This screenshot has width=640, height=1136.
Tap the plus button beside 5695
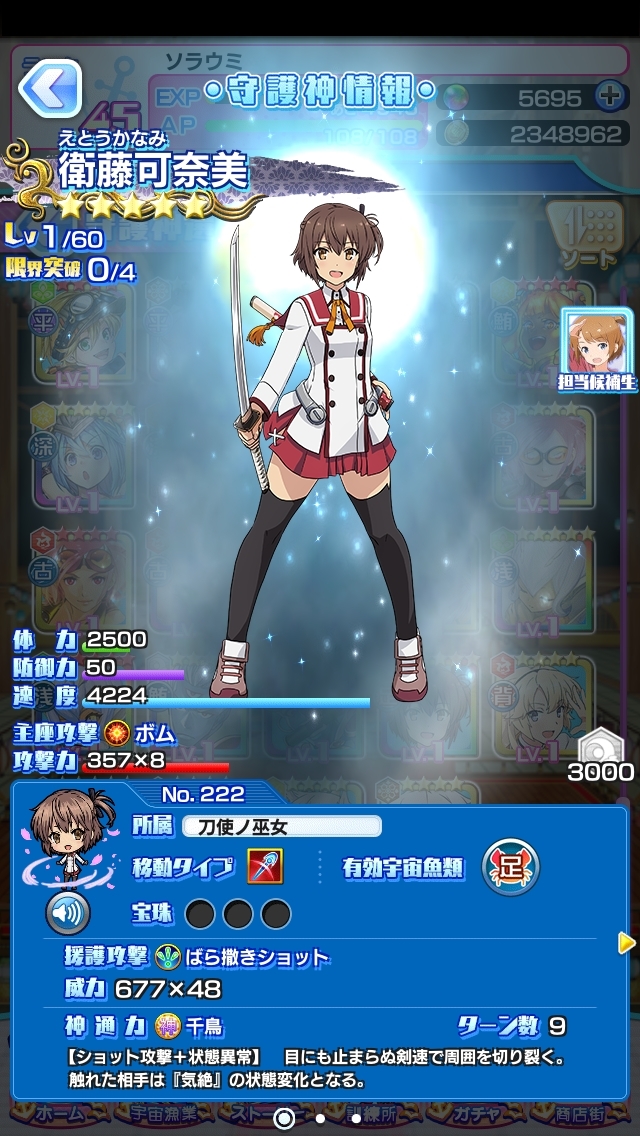[x=608, y=97]
